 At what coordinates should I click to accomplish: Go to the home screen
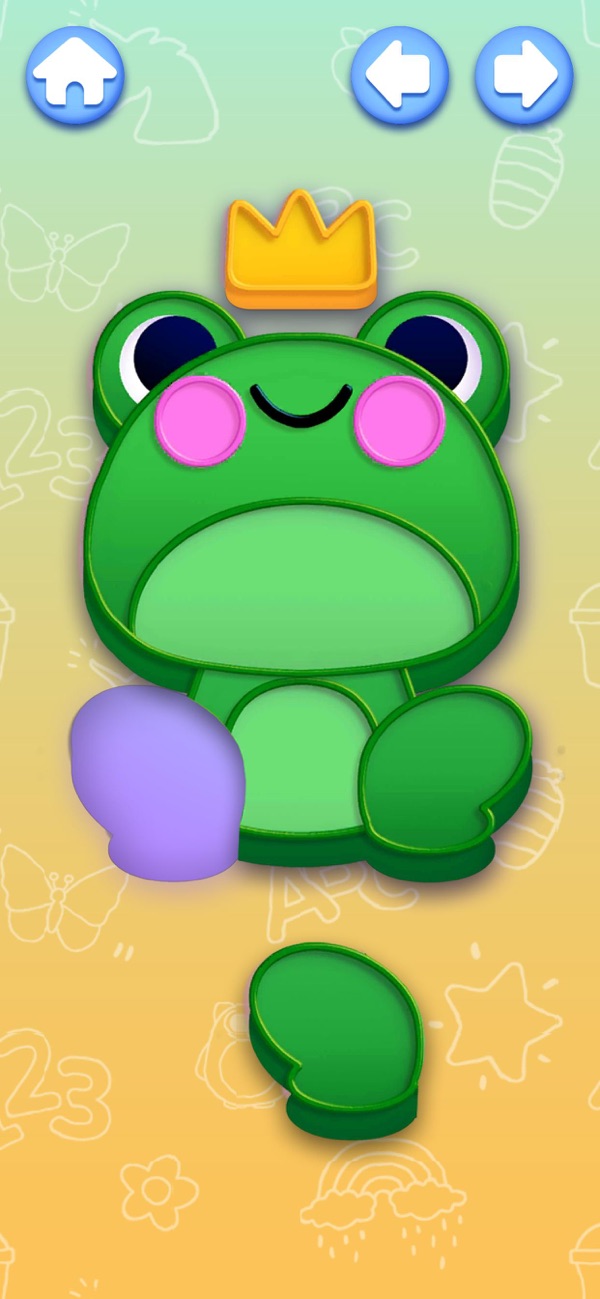[x=75, y=74]
